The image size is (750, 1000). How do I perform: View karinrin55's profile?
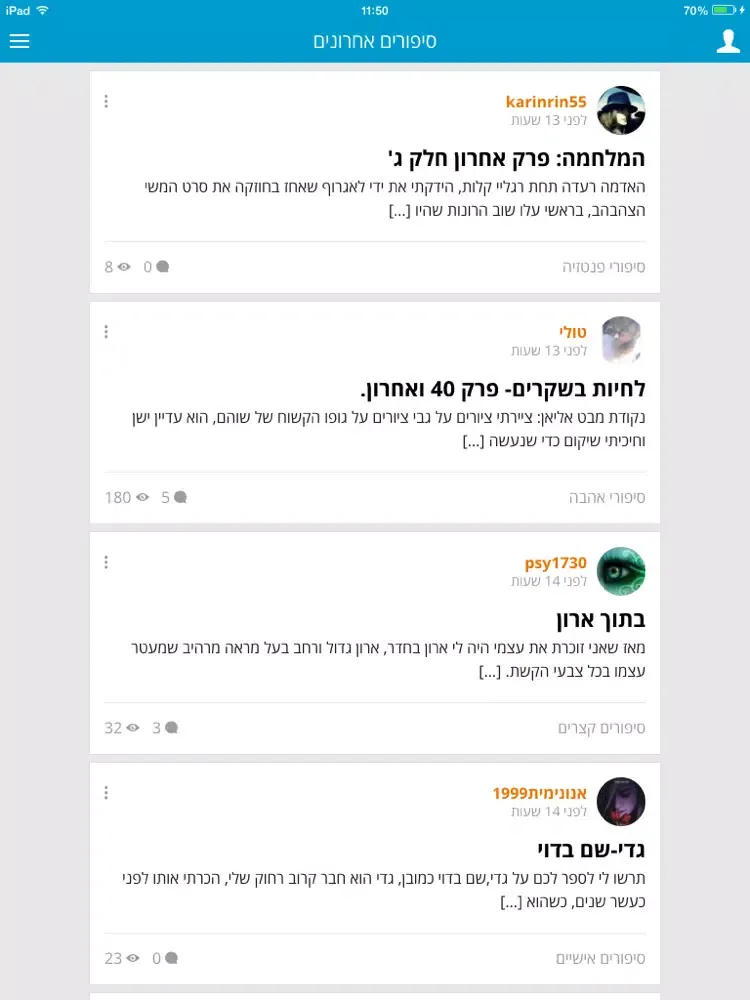pyautogui.click(x=546, y=102)
